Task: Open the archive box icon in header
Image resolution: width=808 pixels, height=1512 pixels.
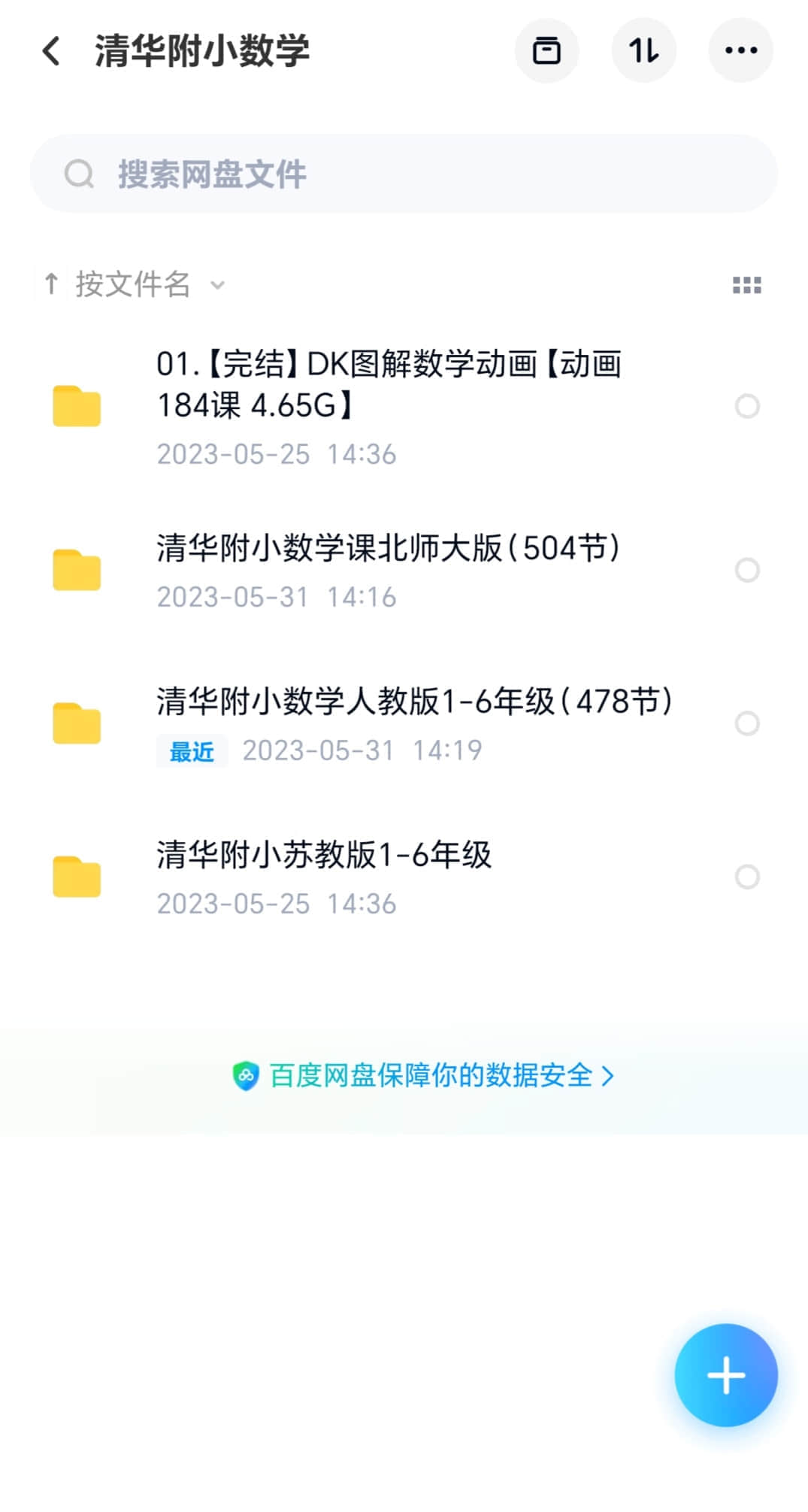Action: pos(546,50)
